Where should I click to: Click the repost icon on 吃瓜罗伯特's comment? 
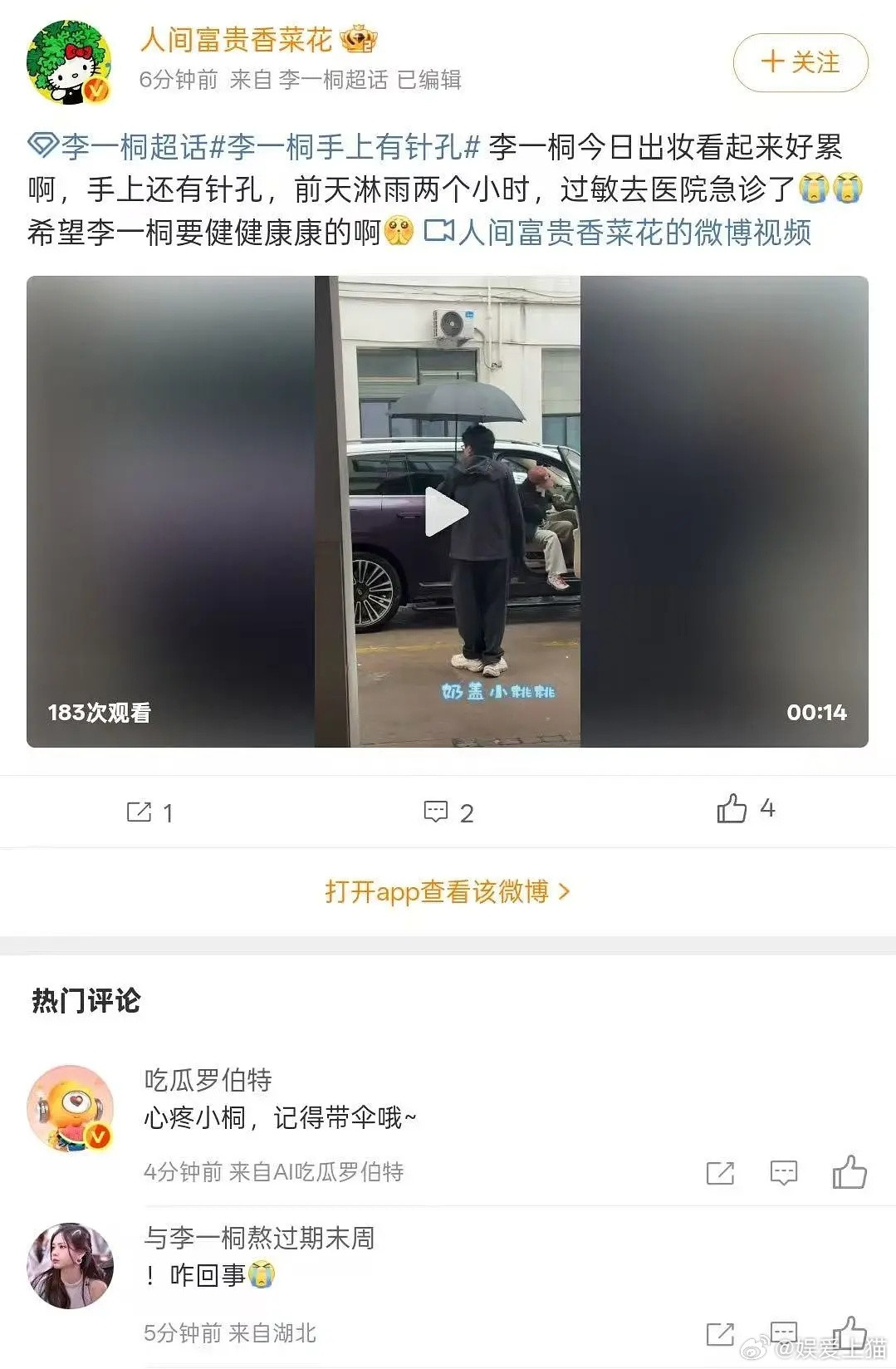tap(719, 1175)
